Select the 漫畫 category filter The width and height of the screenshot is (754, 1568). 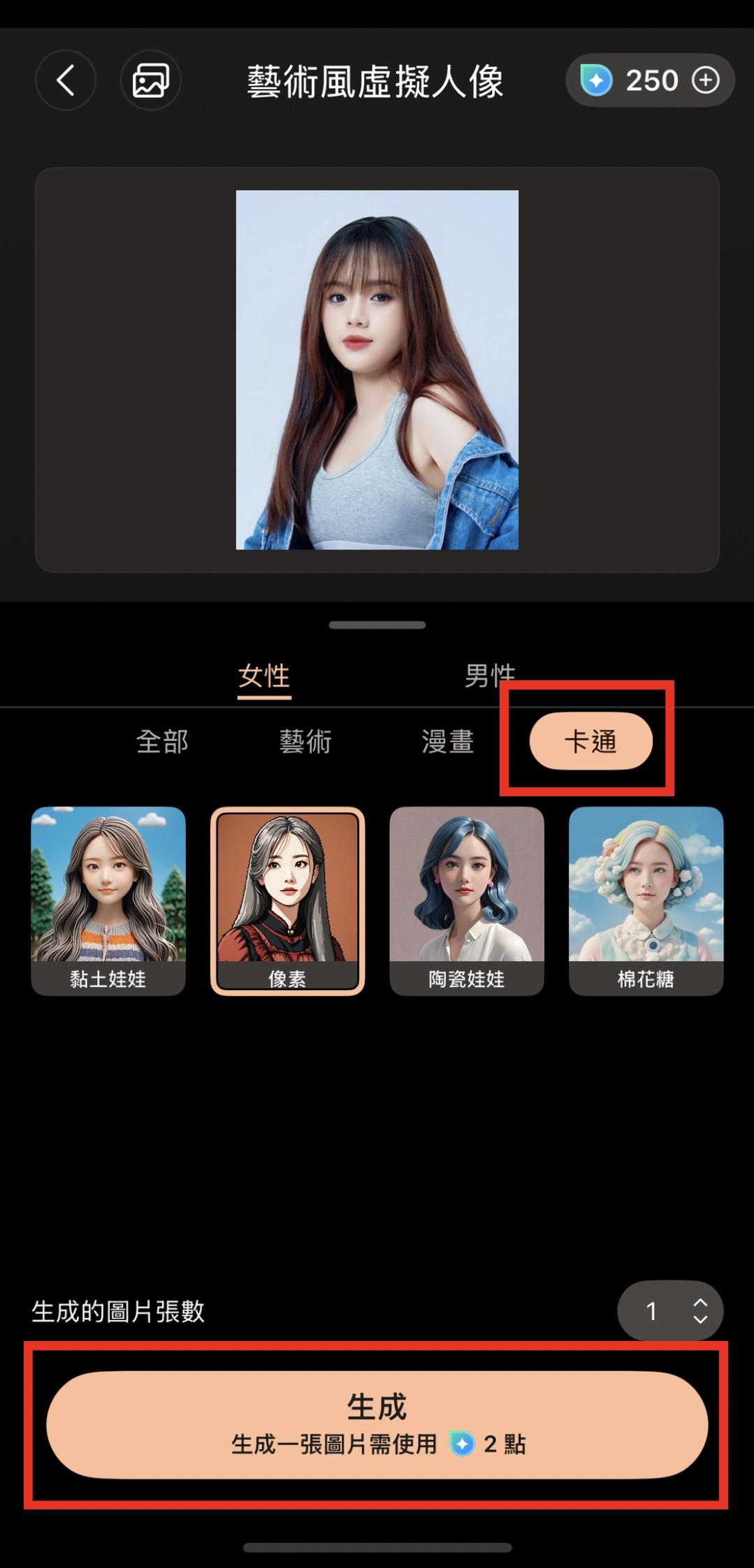pos(448,741)
